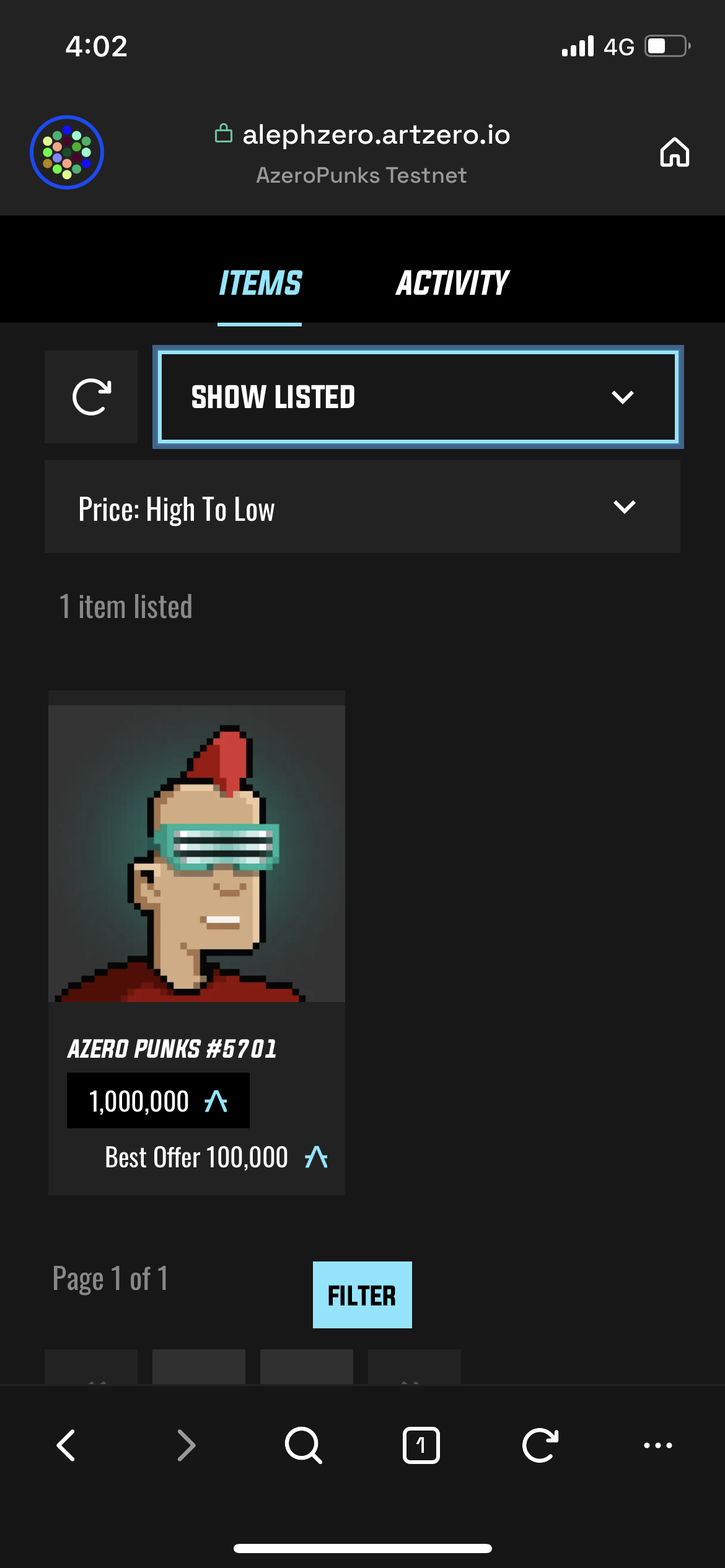Screen dimensions: 725x1568
Task: Open the browser search icon
Action: pos(303,1445)
